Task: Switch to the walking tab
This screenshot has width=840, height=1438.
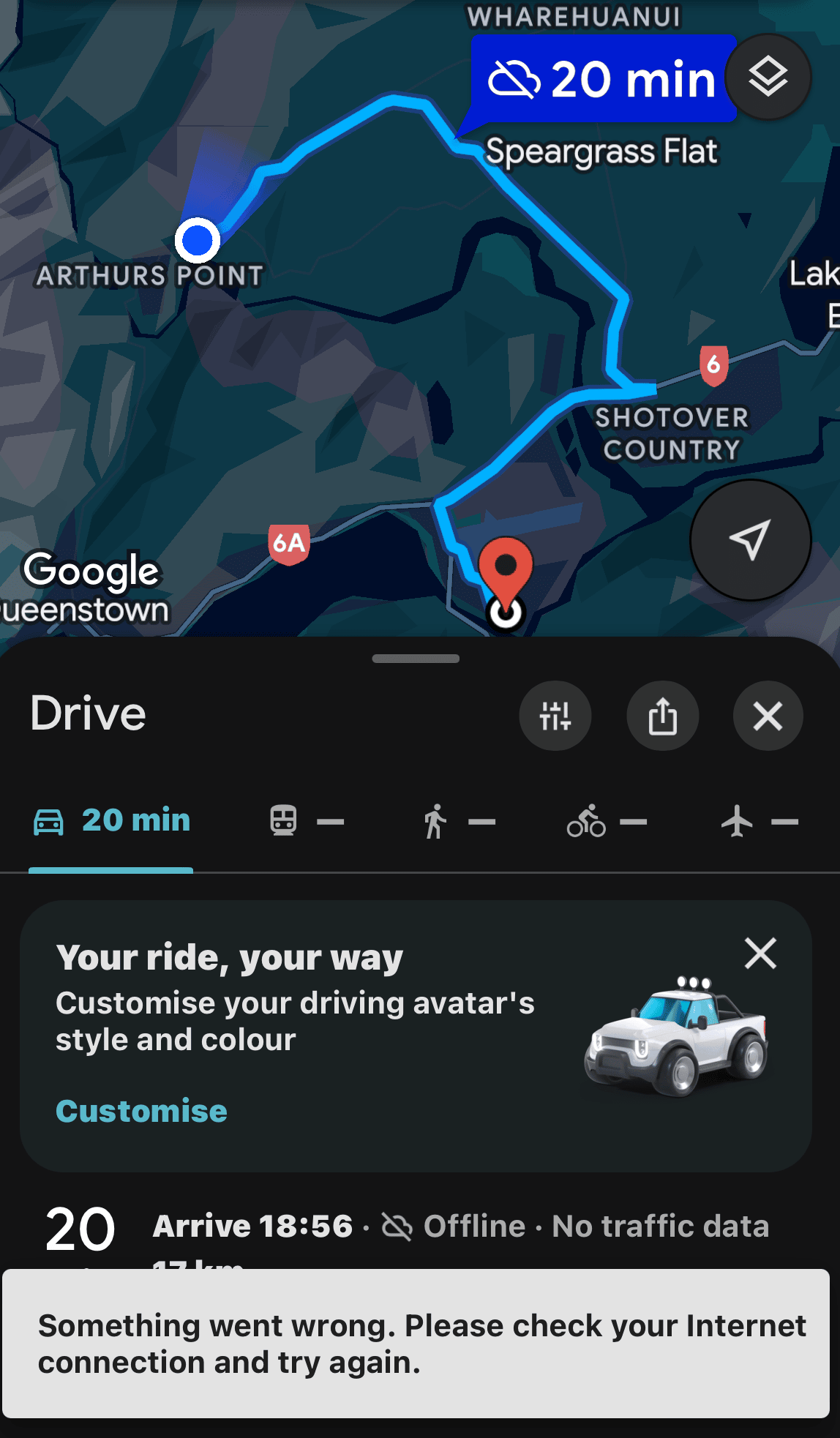Action: 459,821
